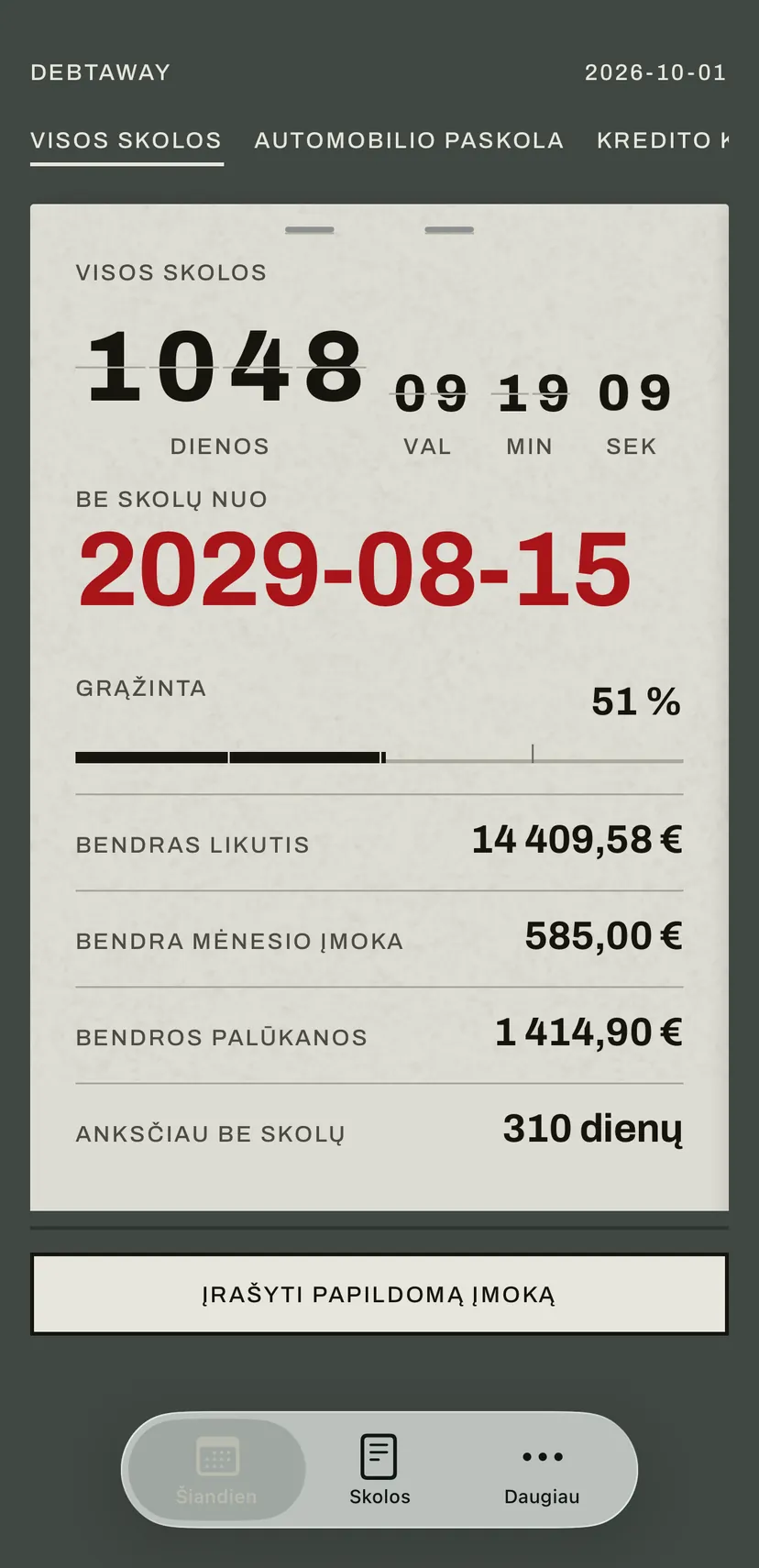This screenshot has height=1568, width=759.
Task: Switch to the Skolos bottom tab
Action: pyautogui.click(x=379, y=1470)
